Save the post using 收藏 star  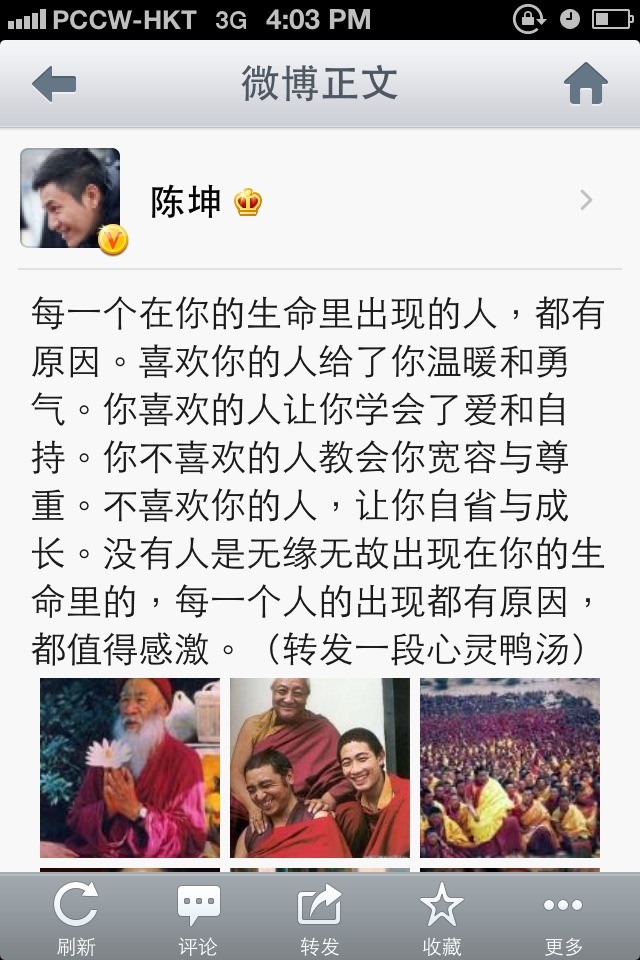coord(441,918)
